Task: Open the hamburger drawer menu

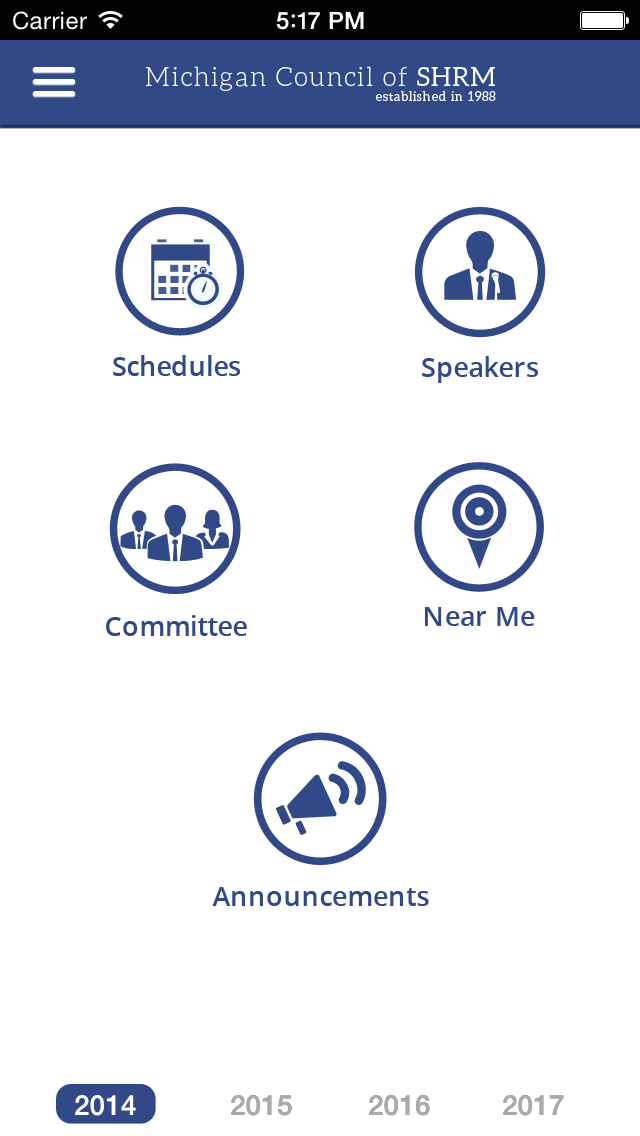Action: [54, 82]
